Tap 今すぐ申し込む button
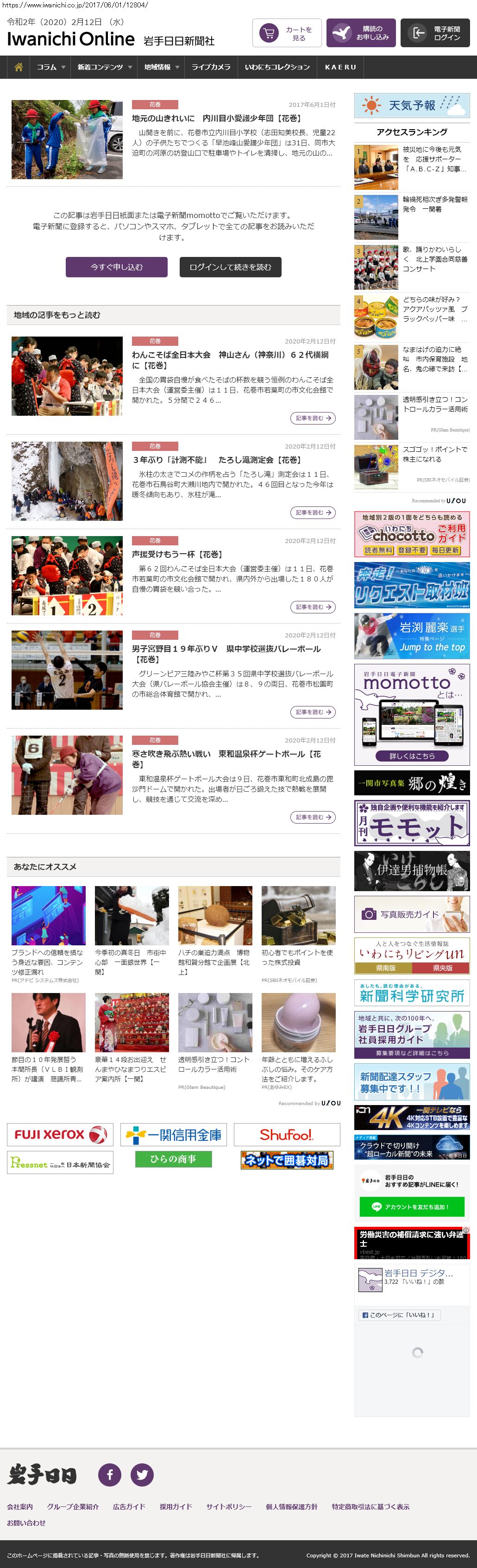477x1568 pixels. click(116, 267)
